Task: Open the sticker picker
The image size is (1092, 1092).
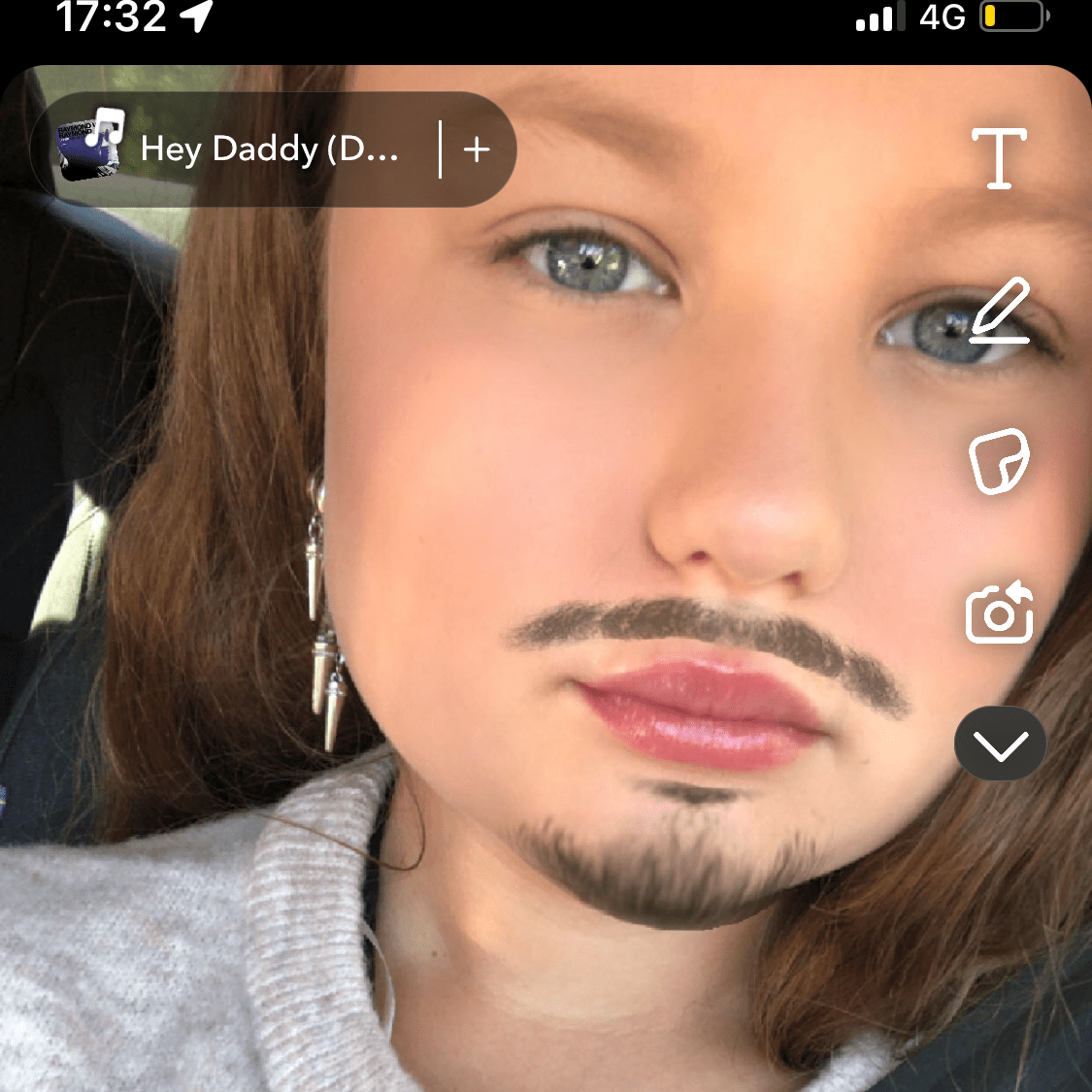Action: click(999, 461)
